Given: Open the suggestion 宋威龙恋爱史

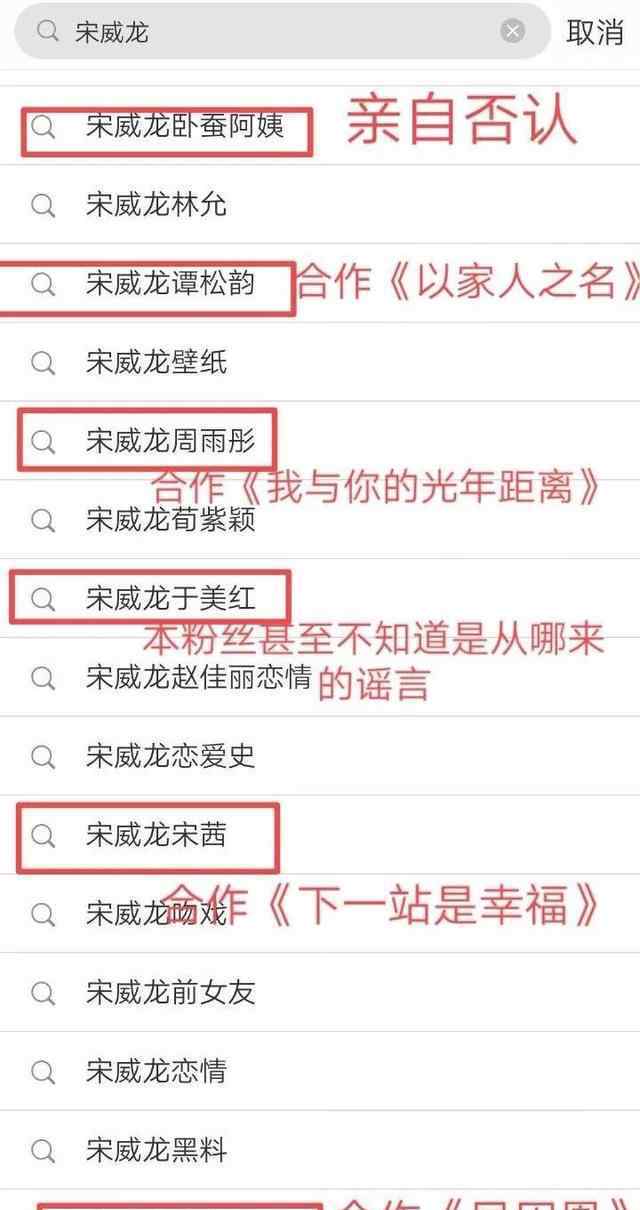Looking at the screenshot, I should click(x=320, y=756).
